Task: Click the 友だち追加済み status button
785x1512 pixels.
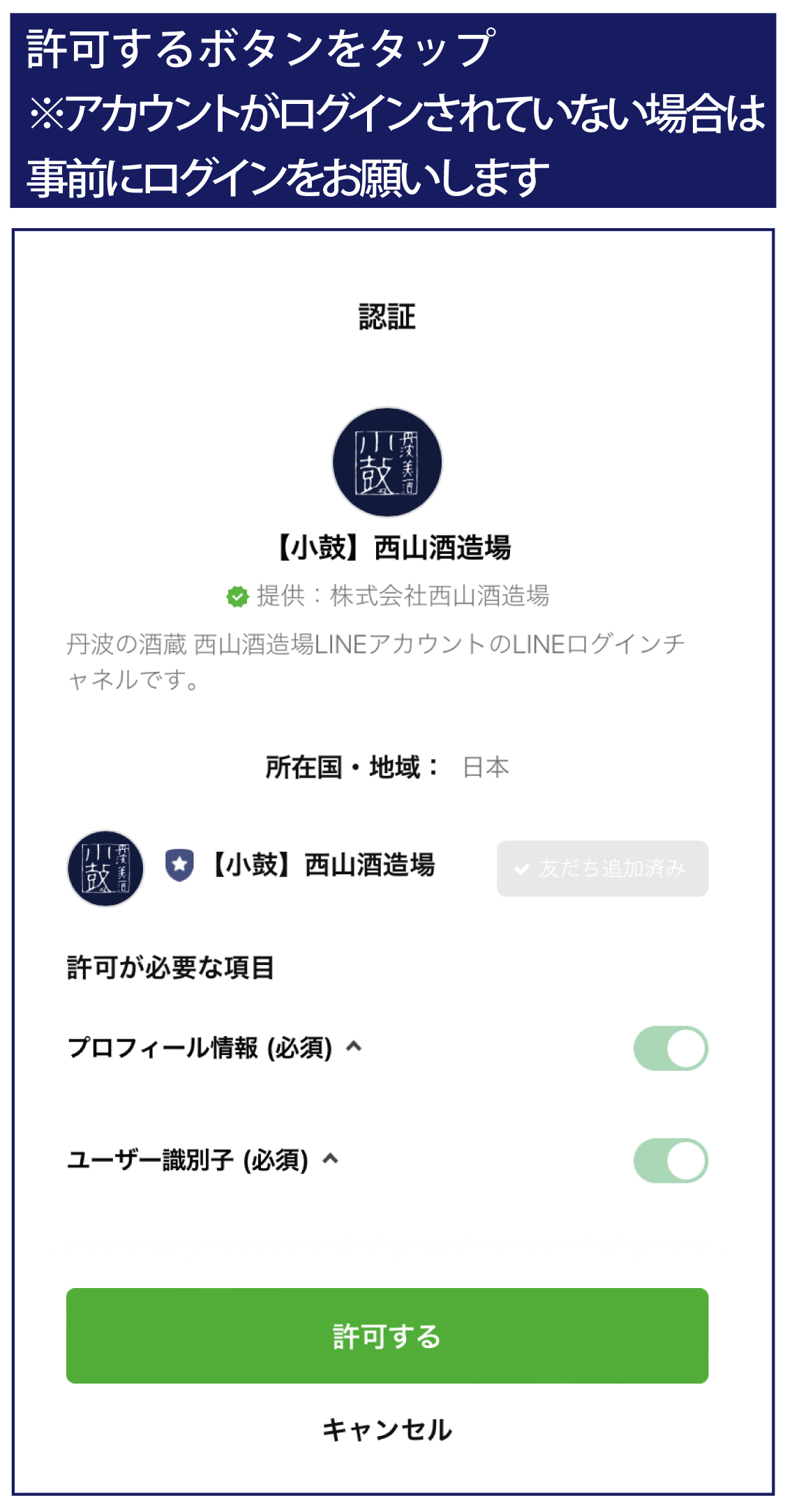Action: [x=601, y=869]
